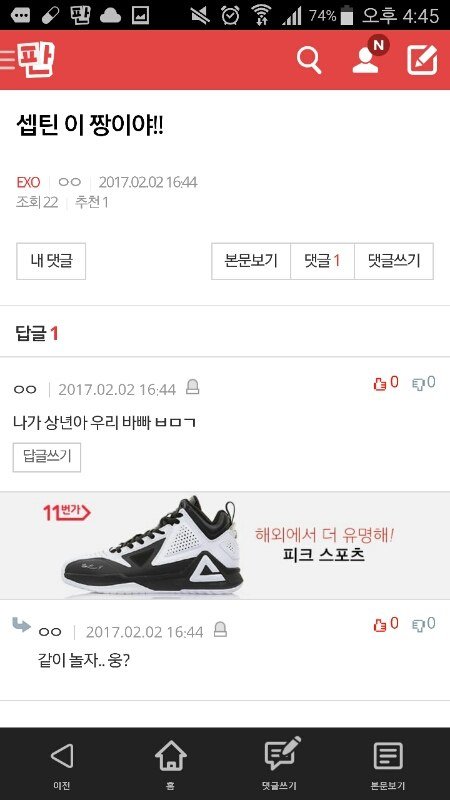Dislike the comment 나가 상년아 우리 바빠
Viewport: 450px width, 800px height.
click(423, 383)
